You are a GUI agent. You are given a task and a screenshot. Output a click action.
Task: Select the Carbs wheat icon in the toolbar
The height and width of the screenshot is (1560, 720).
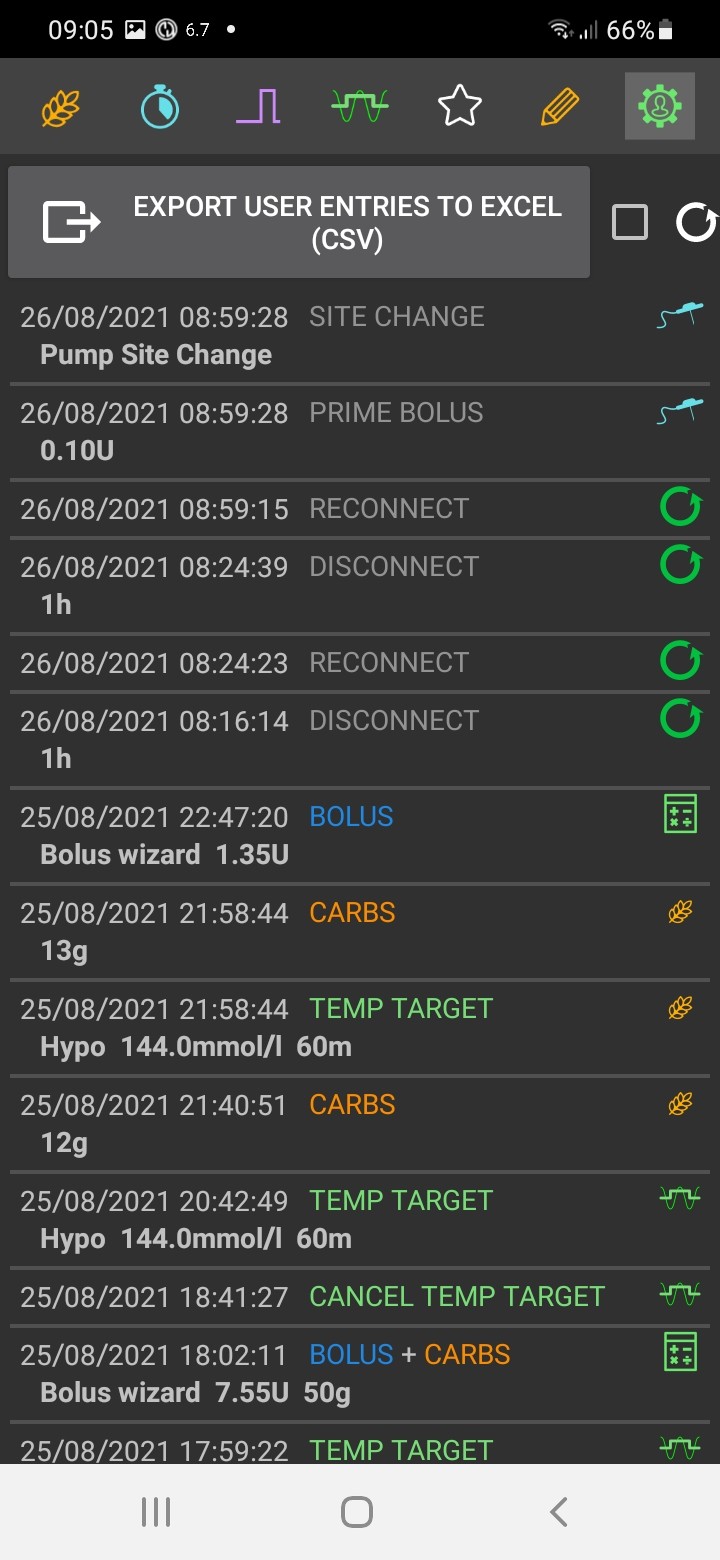[62, 104]
